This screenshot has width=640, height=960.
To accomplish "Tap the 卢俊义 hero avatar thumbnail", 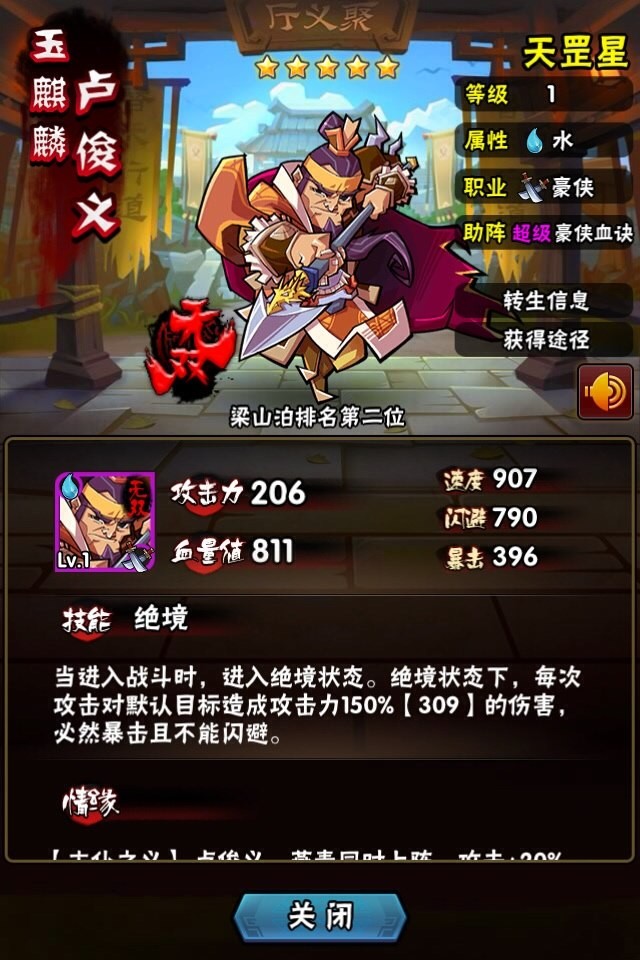I will (x=104, y=521).
